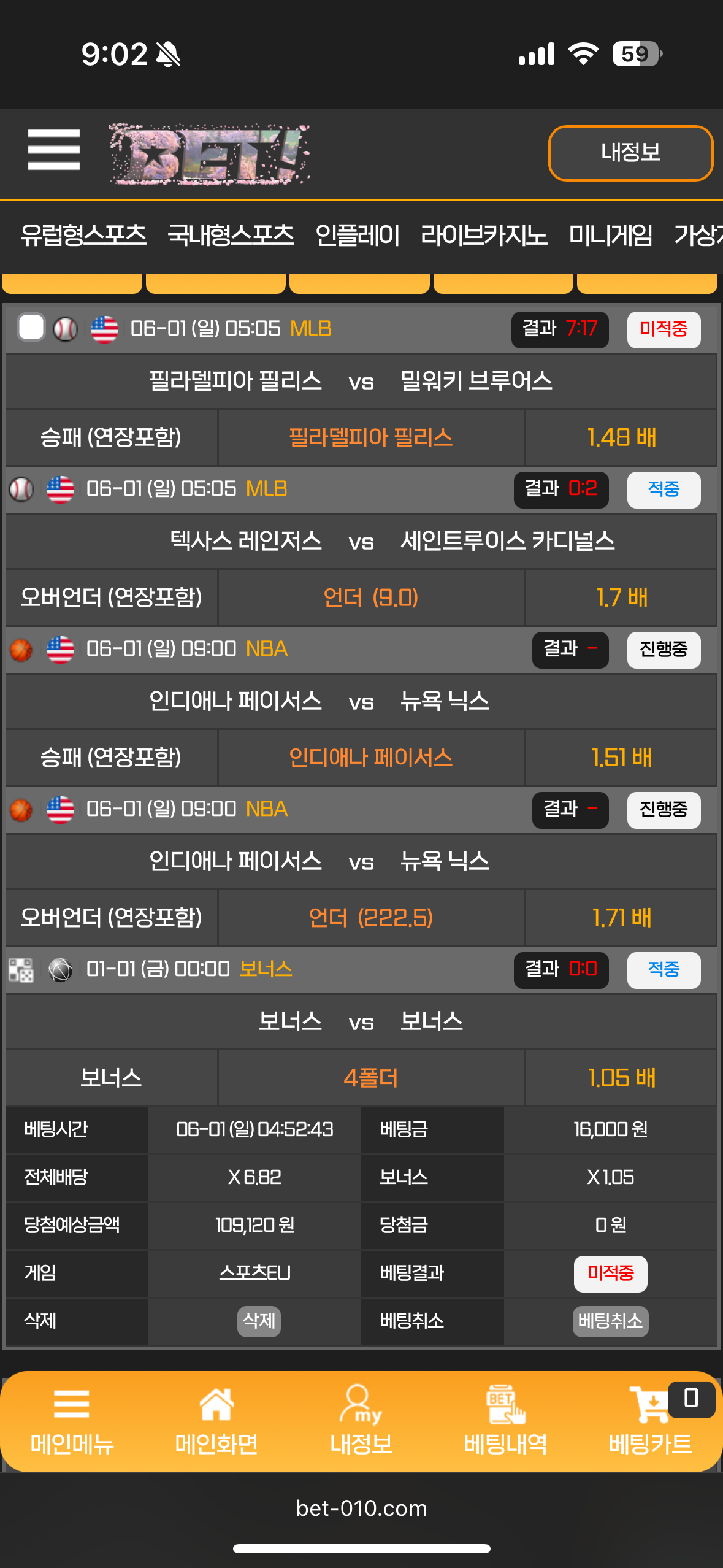Select the 미니게임 tab
The height and width of the screenshot is (1568, 723).
[610, 236]
